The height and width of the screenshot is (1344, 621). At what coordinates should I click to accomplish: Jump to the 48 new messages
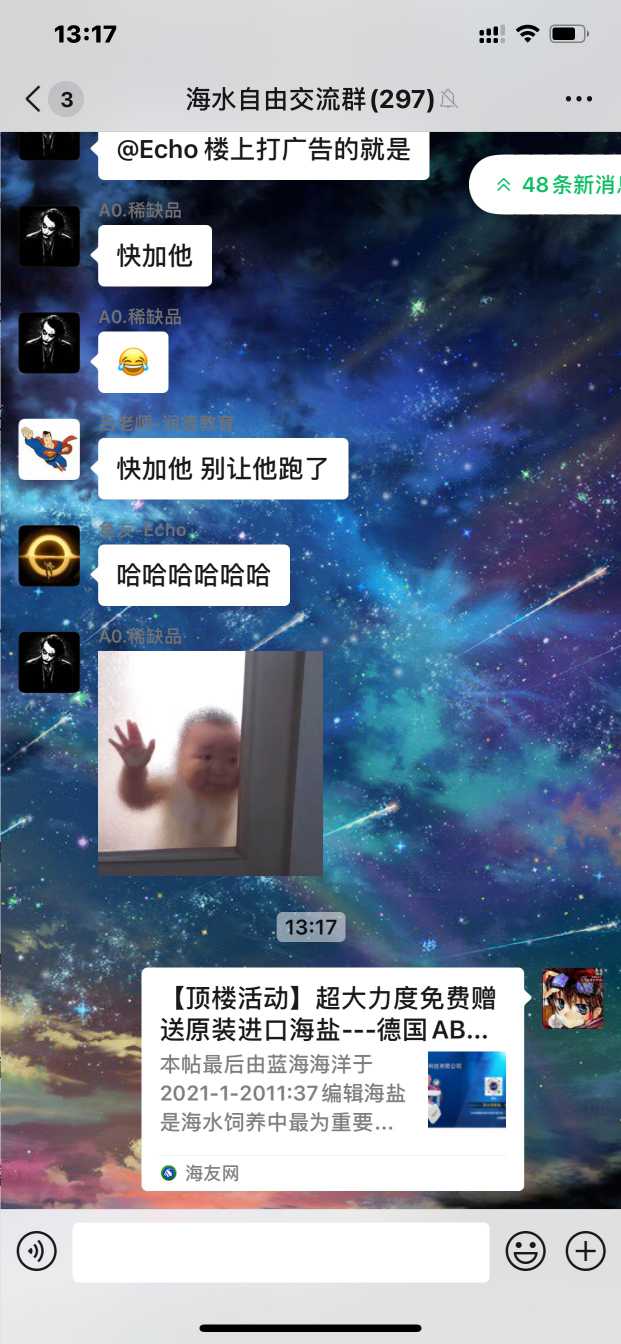550,185
